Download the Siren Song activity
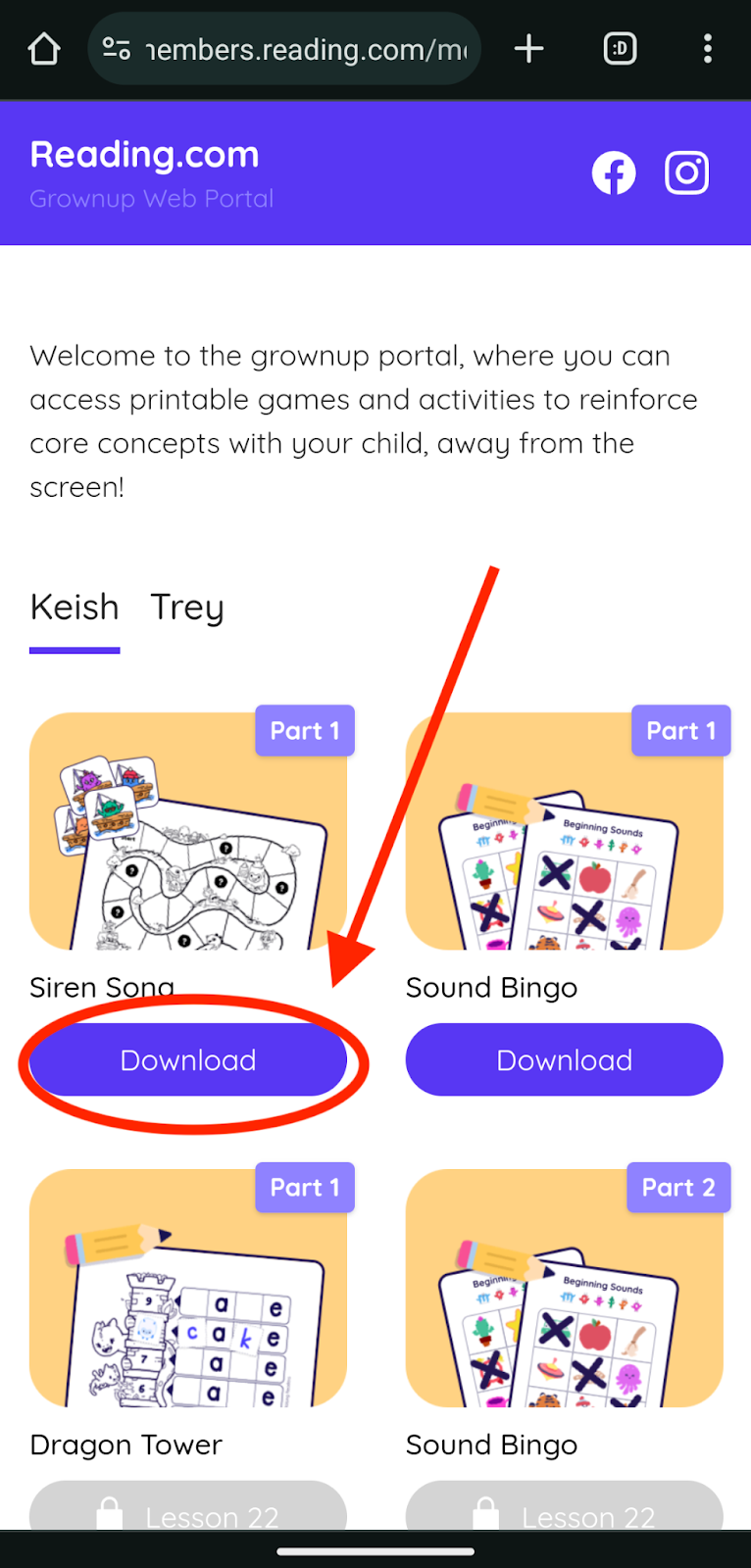Image resolution: width=751 pixels, height=1568 pixels. click(188, 1060)
